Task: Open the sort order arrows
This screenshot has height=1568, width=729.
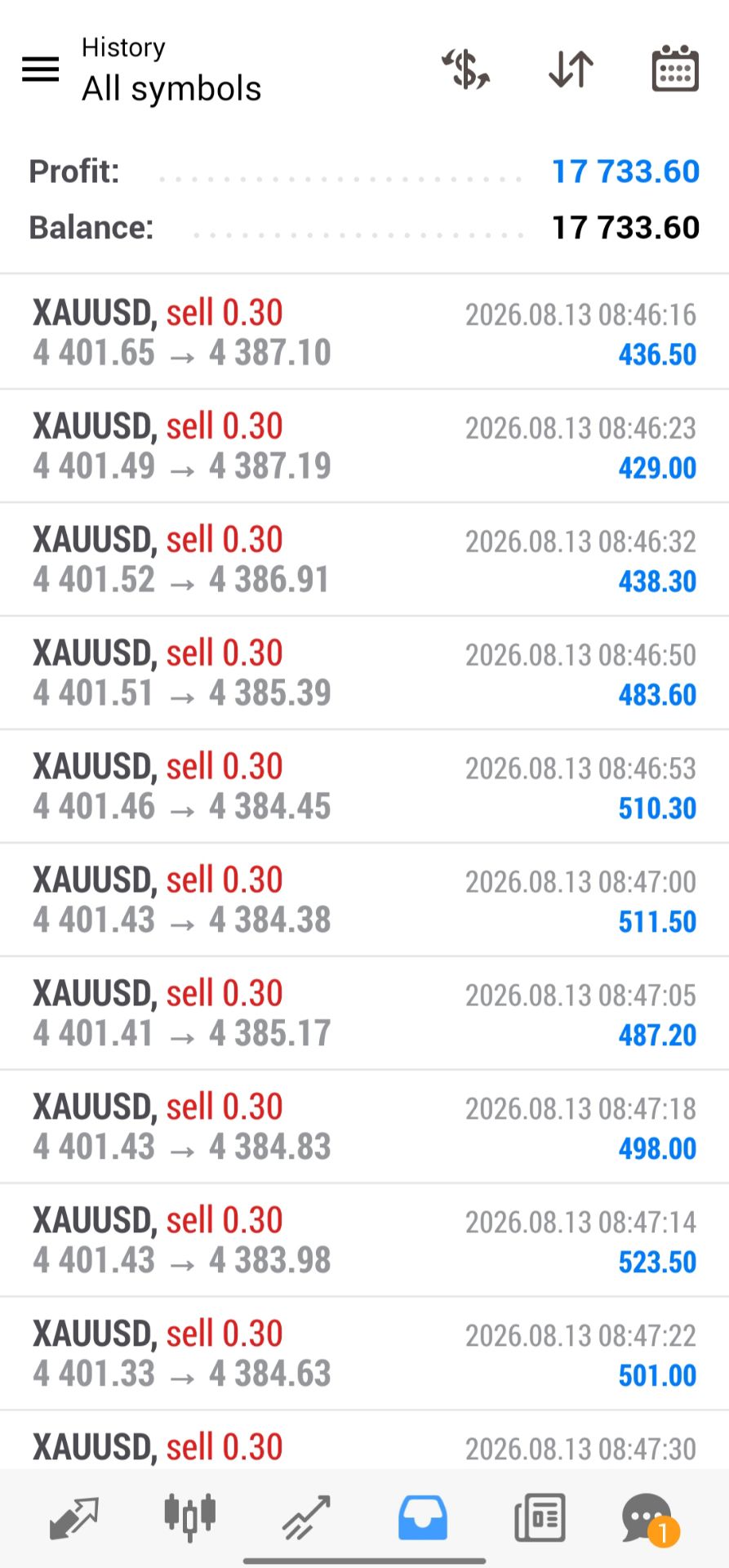Action: click(571, 69)
